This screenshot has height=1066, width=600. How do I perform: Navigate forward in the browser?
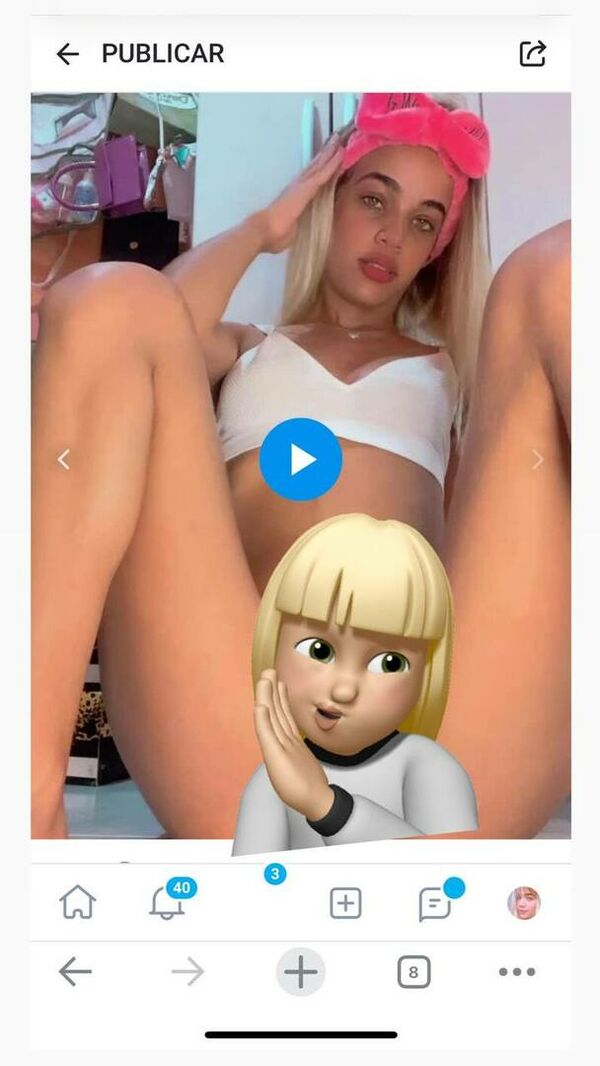[188, 972]
